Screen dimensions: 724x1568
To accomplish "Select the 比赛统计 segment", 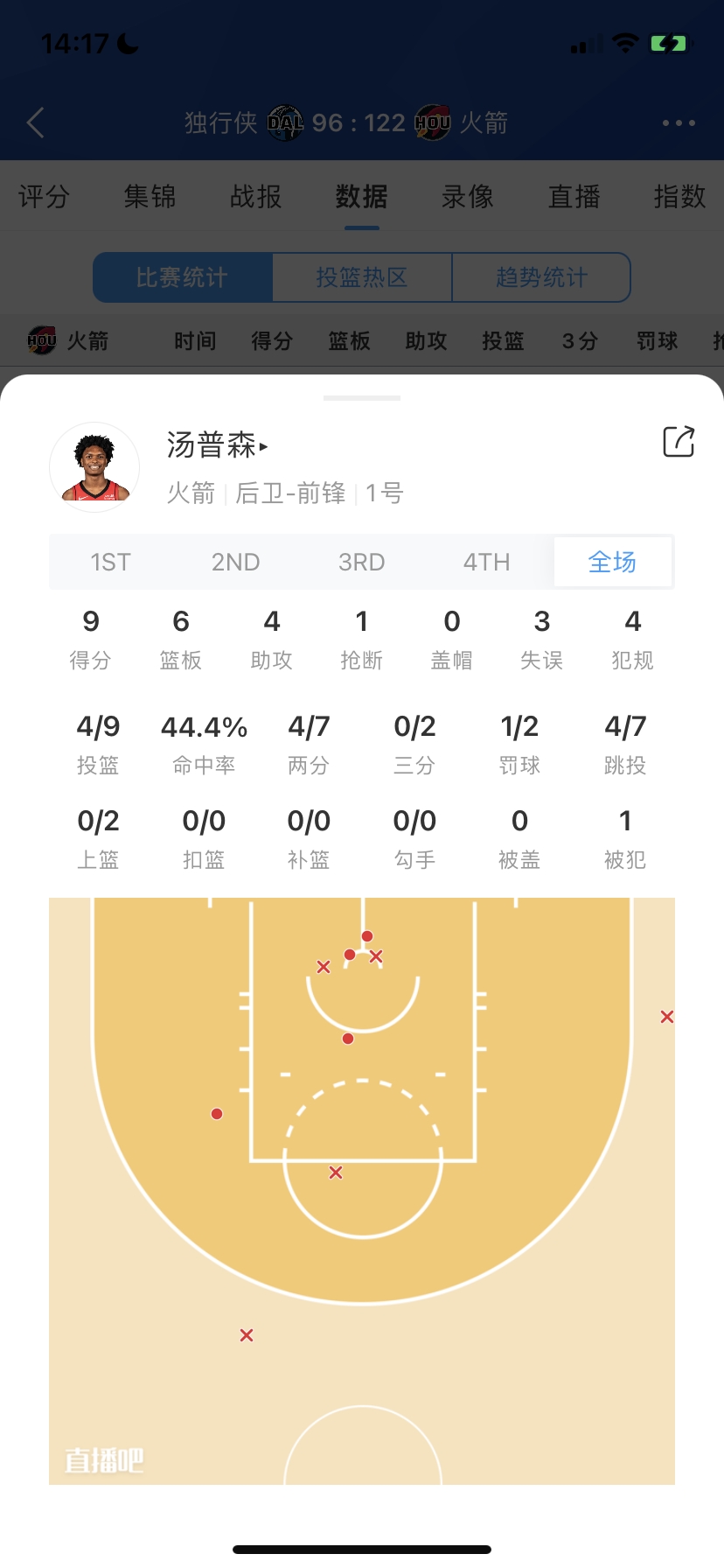I will click(x=183, y=277).
